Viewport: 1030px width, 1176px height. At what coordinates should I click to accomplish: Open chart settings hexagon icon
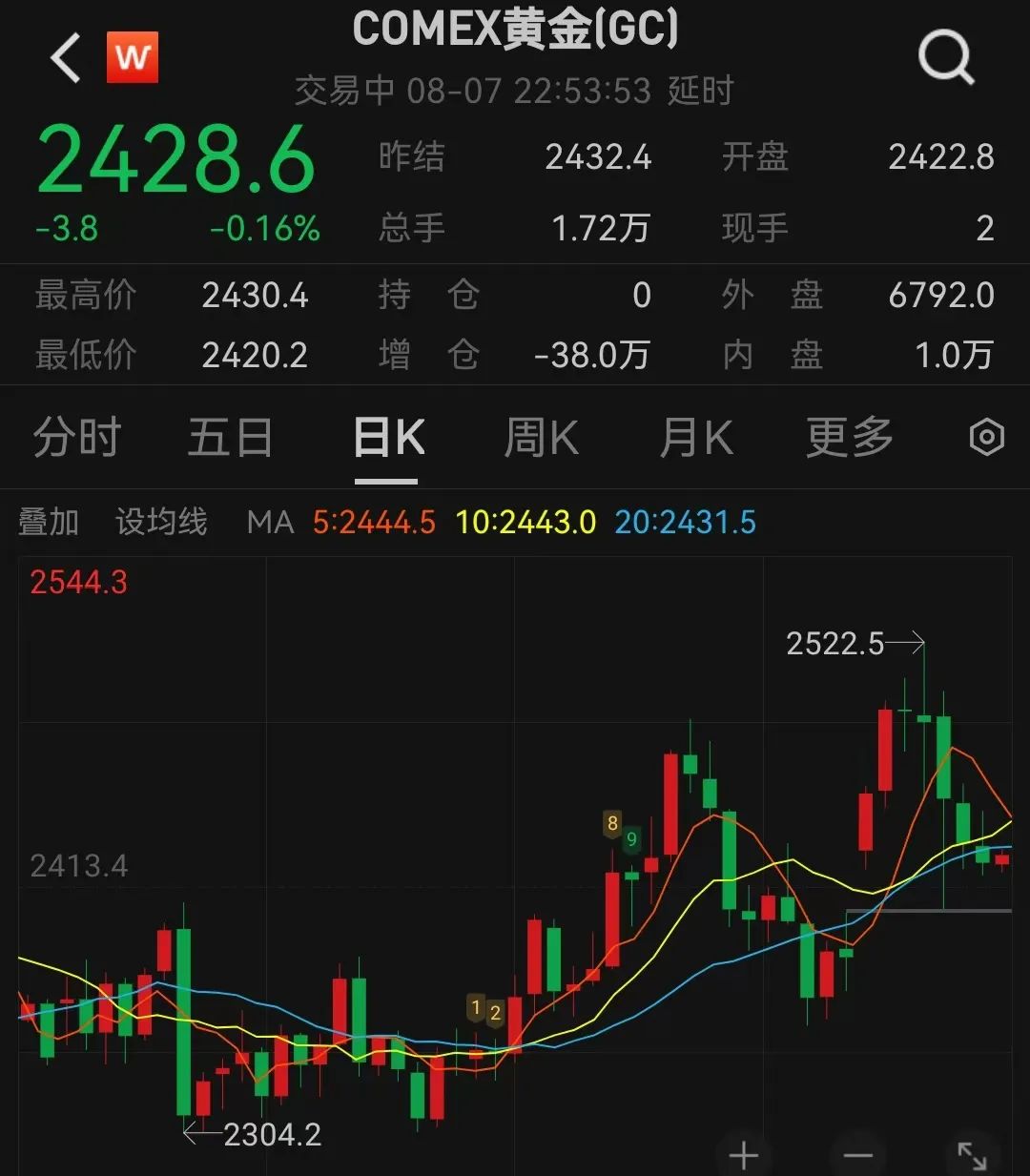click(987, 438)
